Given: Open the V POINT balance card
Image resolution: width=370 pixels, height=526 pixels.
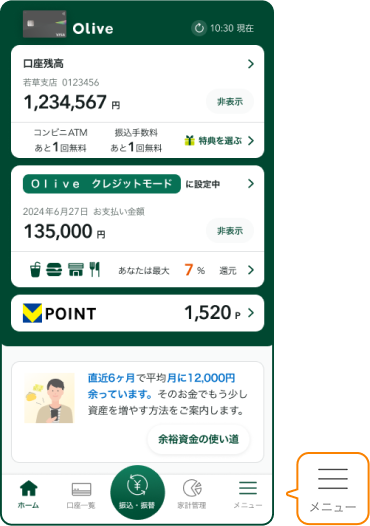Looking at the screenshot, I should pos(138,313).
